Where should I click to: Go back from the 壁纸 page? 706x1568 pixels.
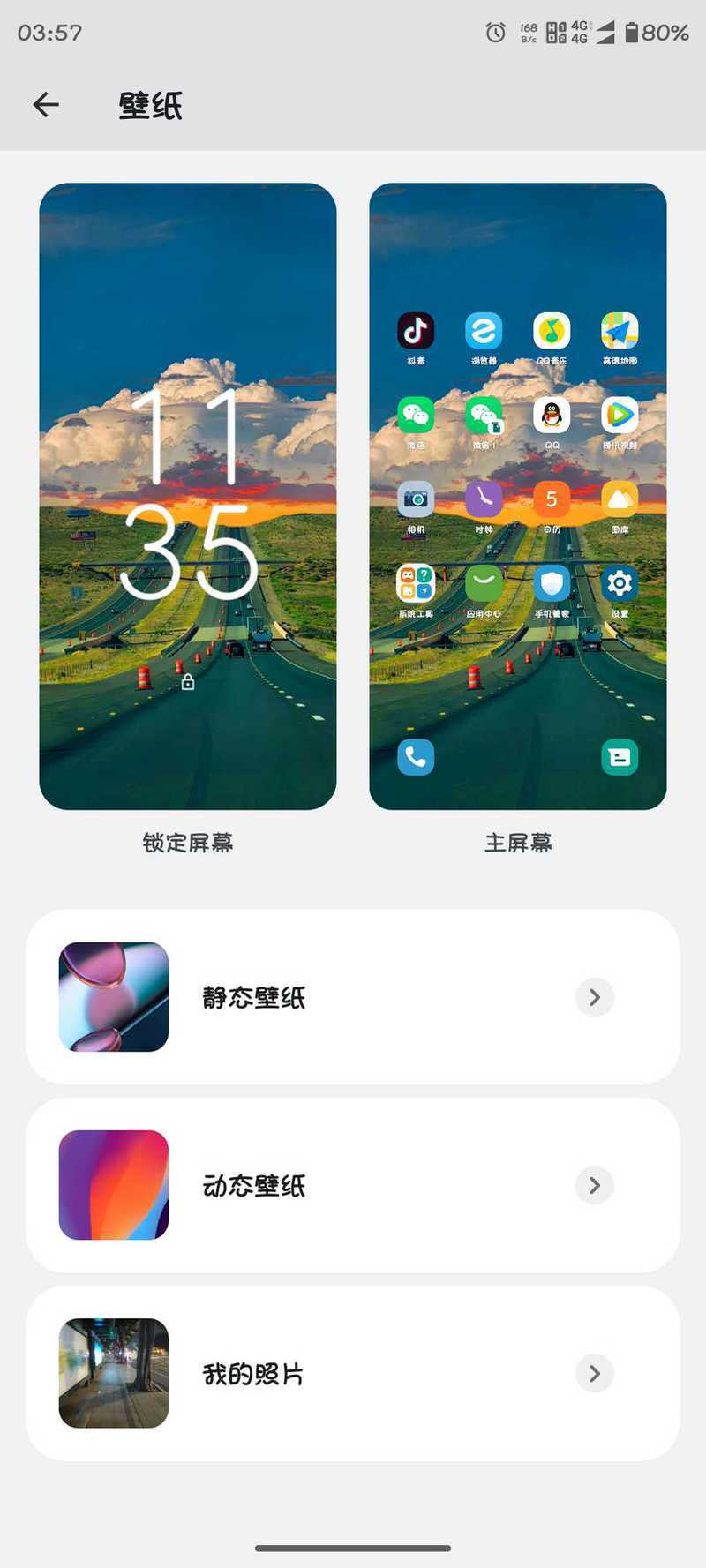pyautogui.click(x=46, y=105)
